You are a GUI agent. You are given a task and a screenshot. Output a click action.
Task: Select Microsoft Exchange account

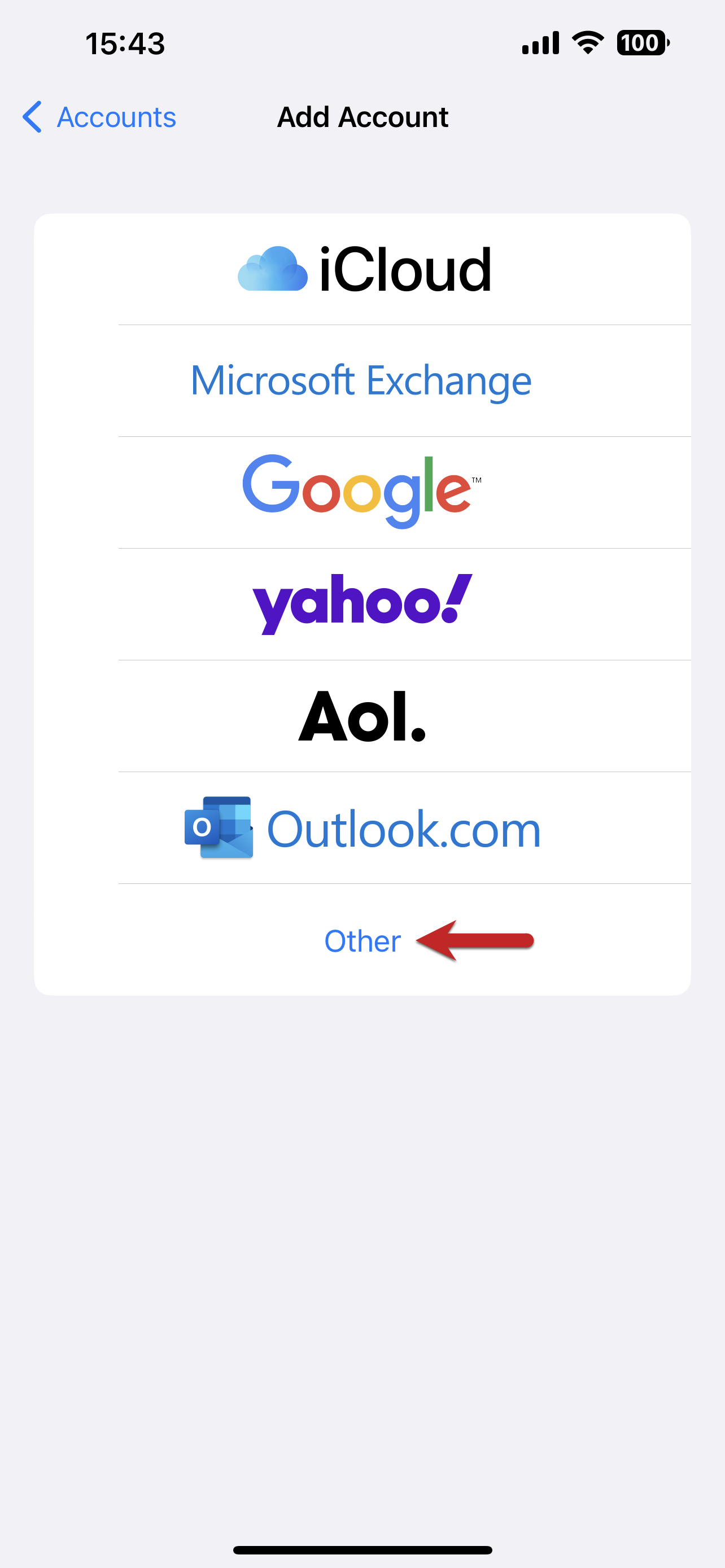point(361,380)
